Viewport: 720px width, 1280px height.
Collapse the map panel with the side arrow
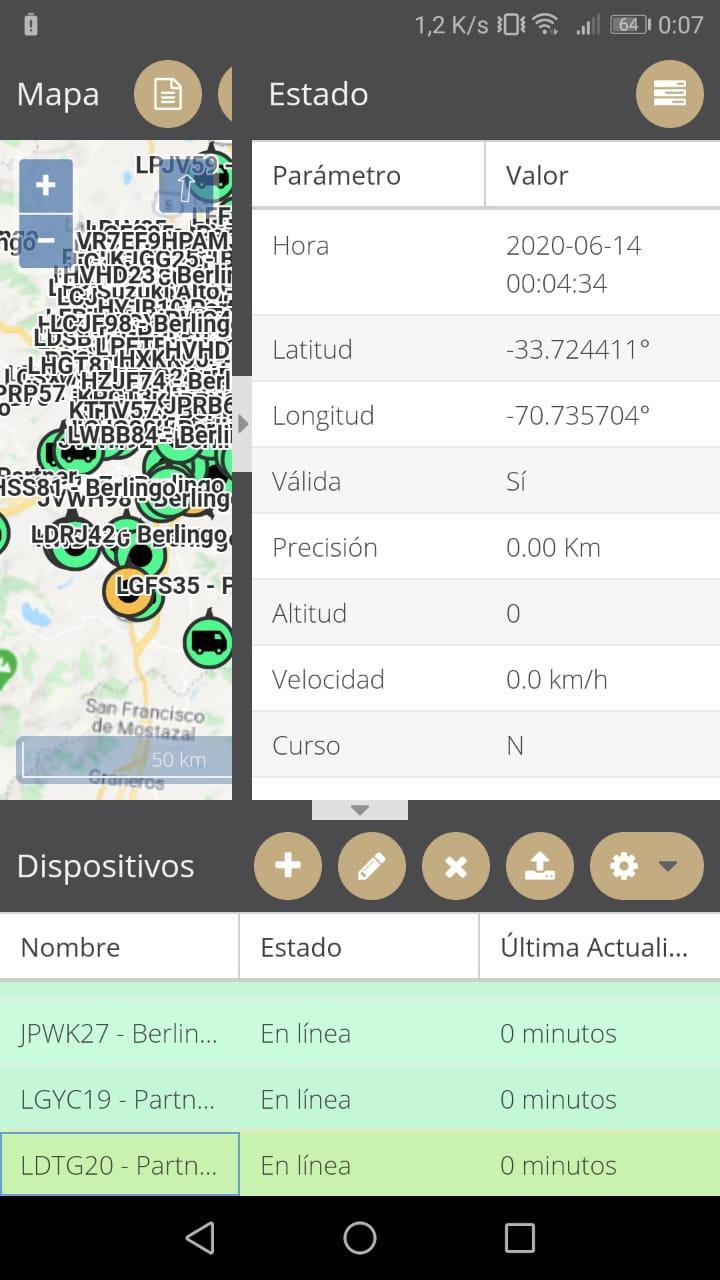tap(242, 424)
